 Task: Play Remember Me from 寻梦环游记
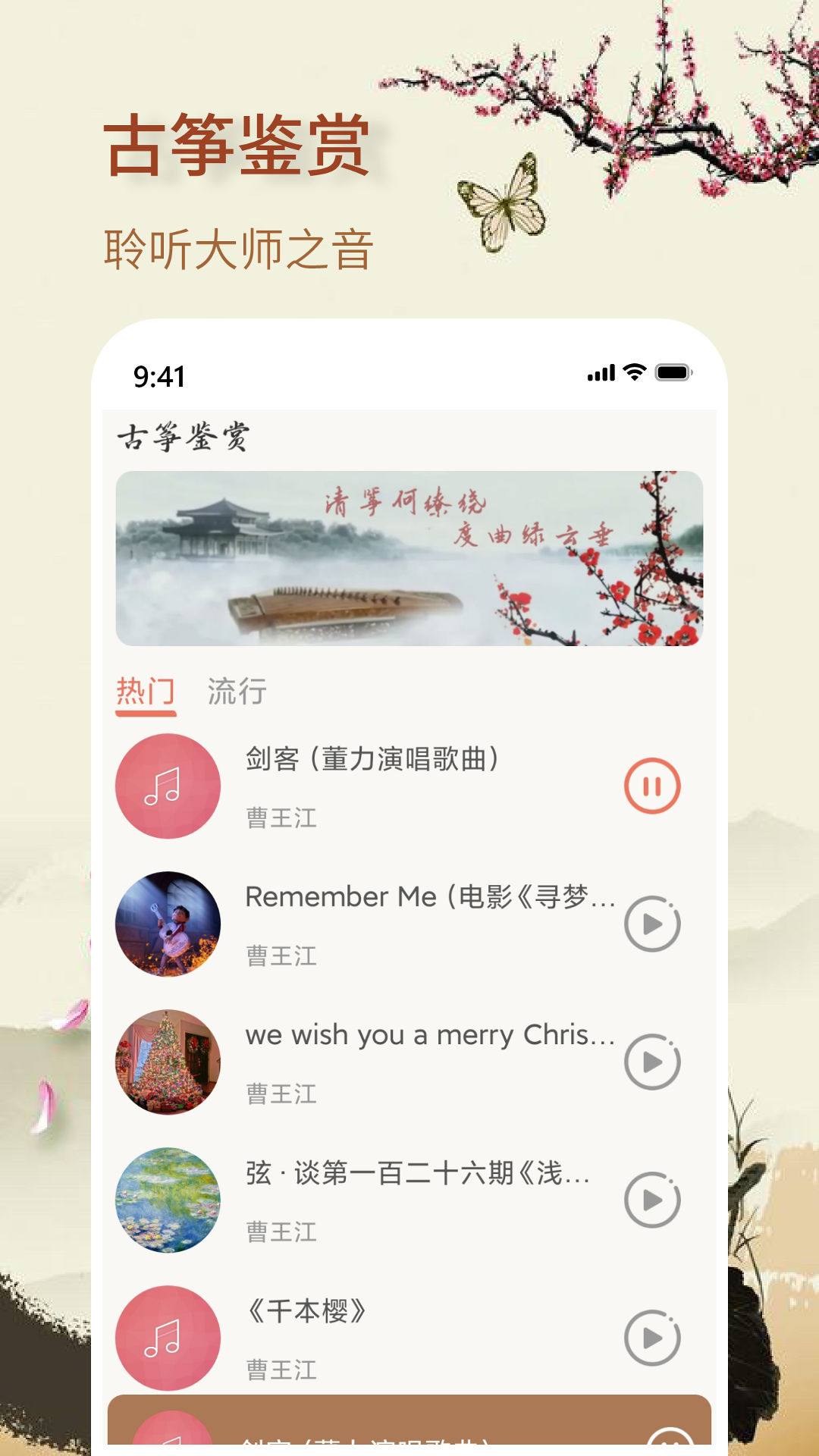point(651,924)
